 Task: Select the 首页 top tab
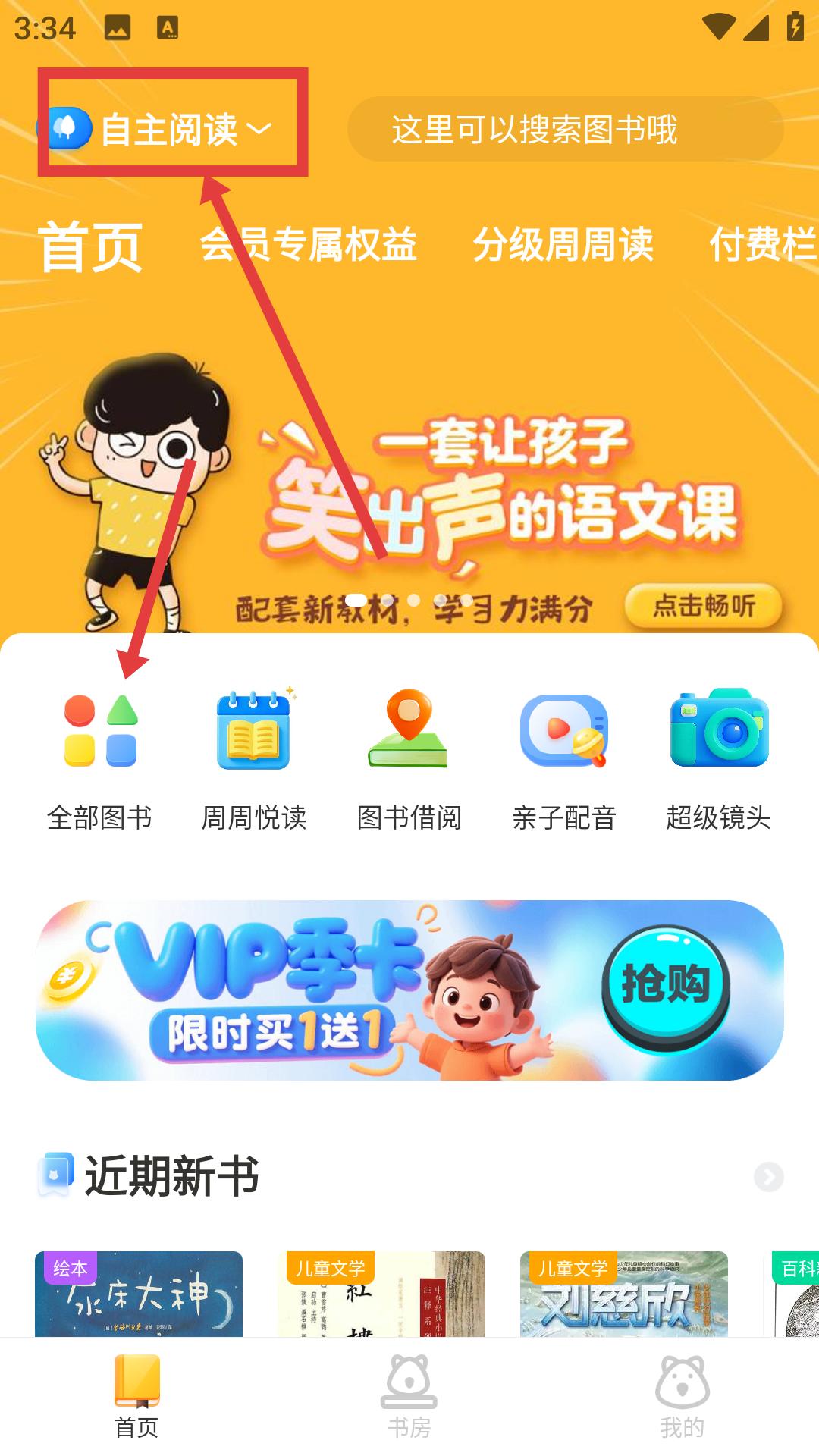click(91, 246)
